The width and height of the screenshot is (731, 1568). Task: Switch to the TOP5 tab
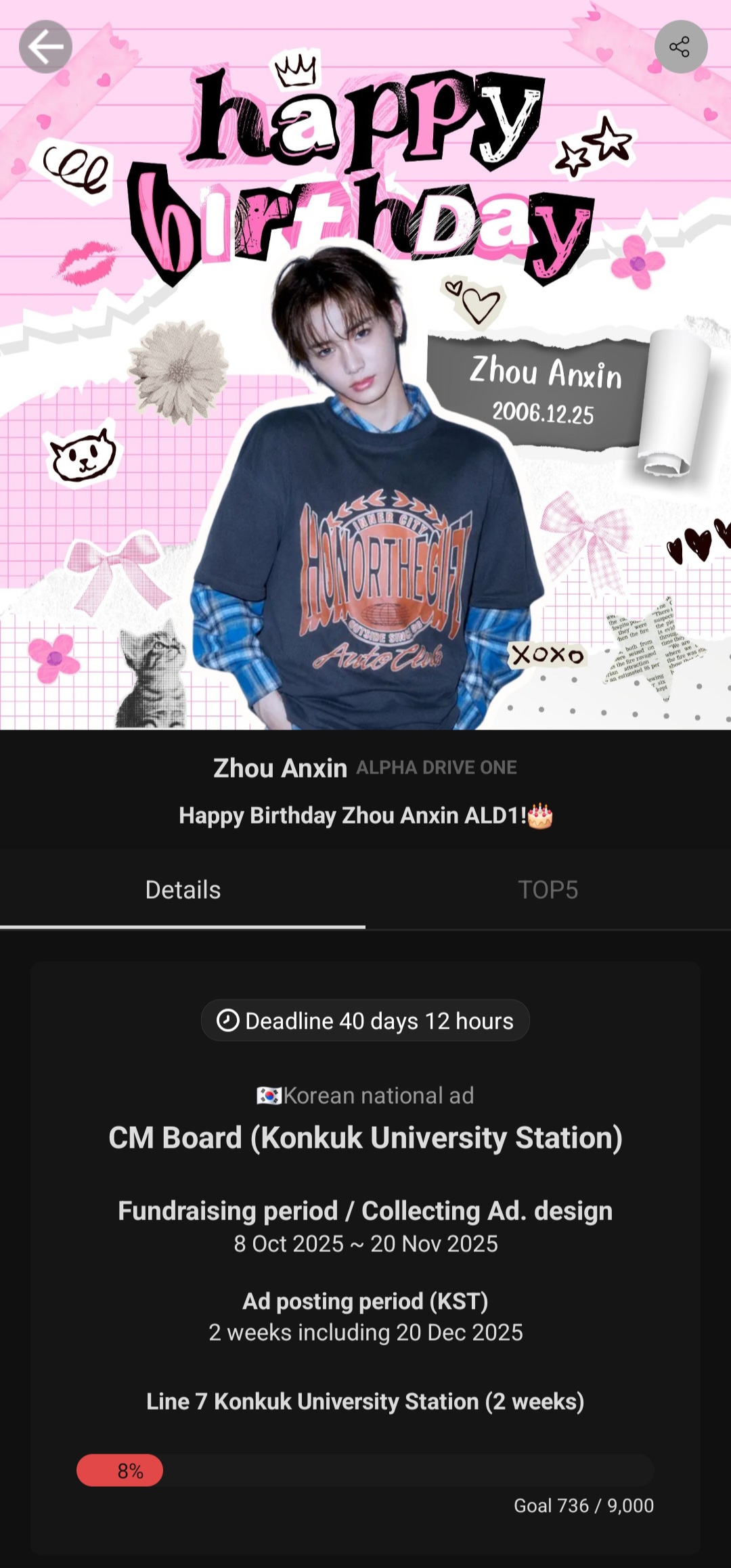[548, 889]
